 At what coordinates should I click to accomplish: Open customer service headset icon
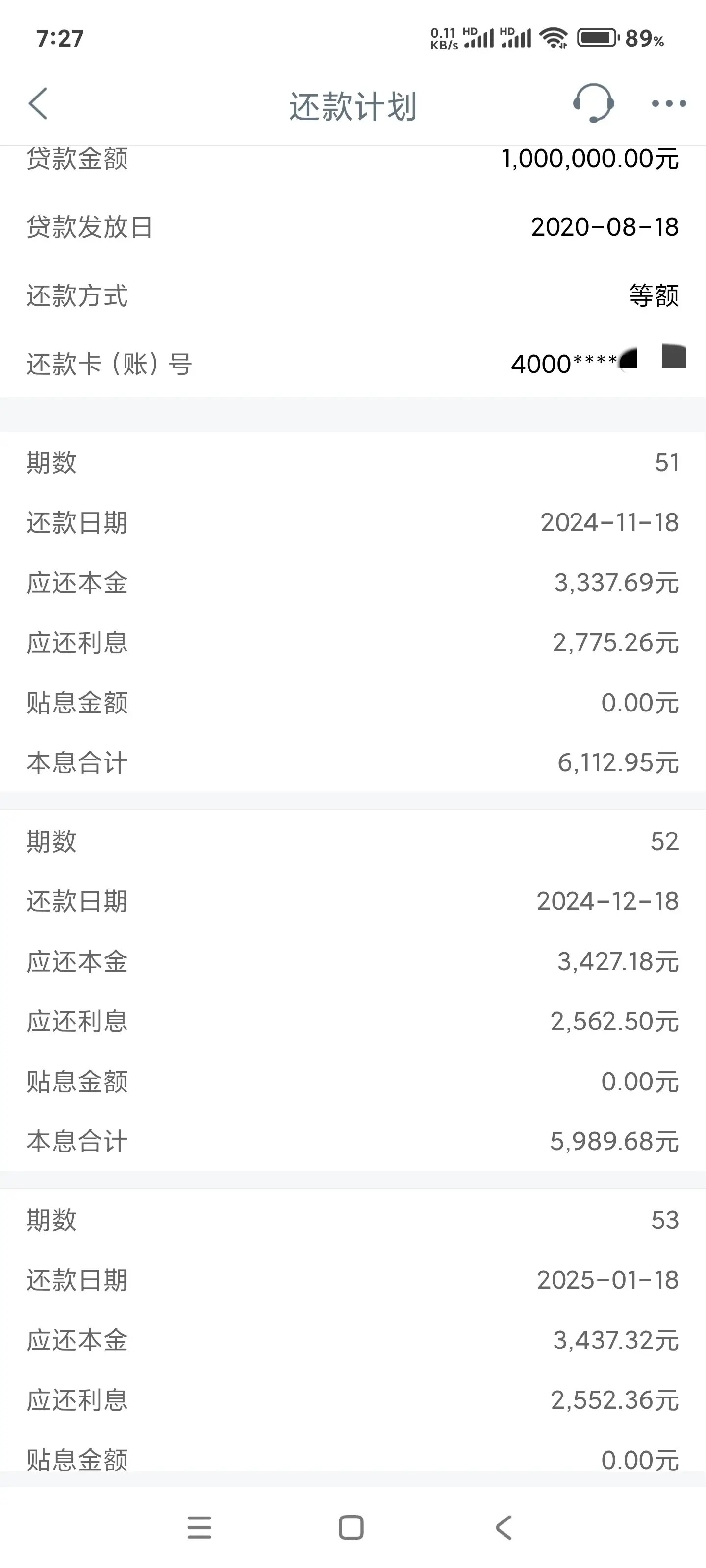pos(593,103)
